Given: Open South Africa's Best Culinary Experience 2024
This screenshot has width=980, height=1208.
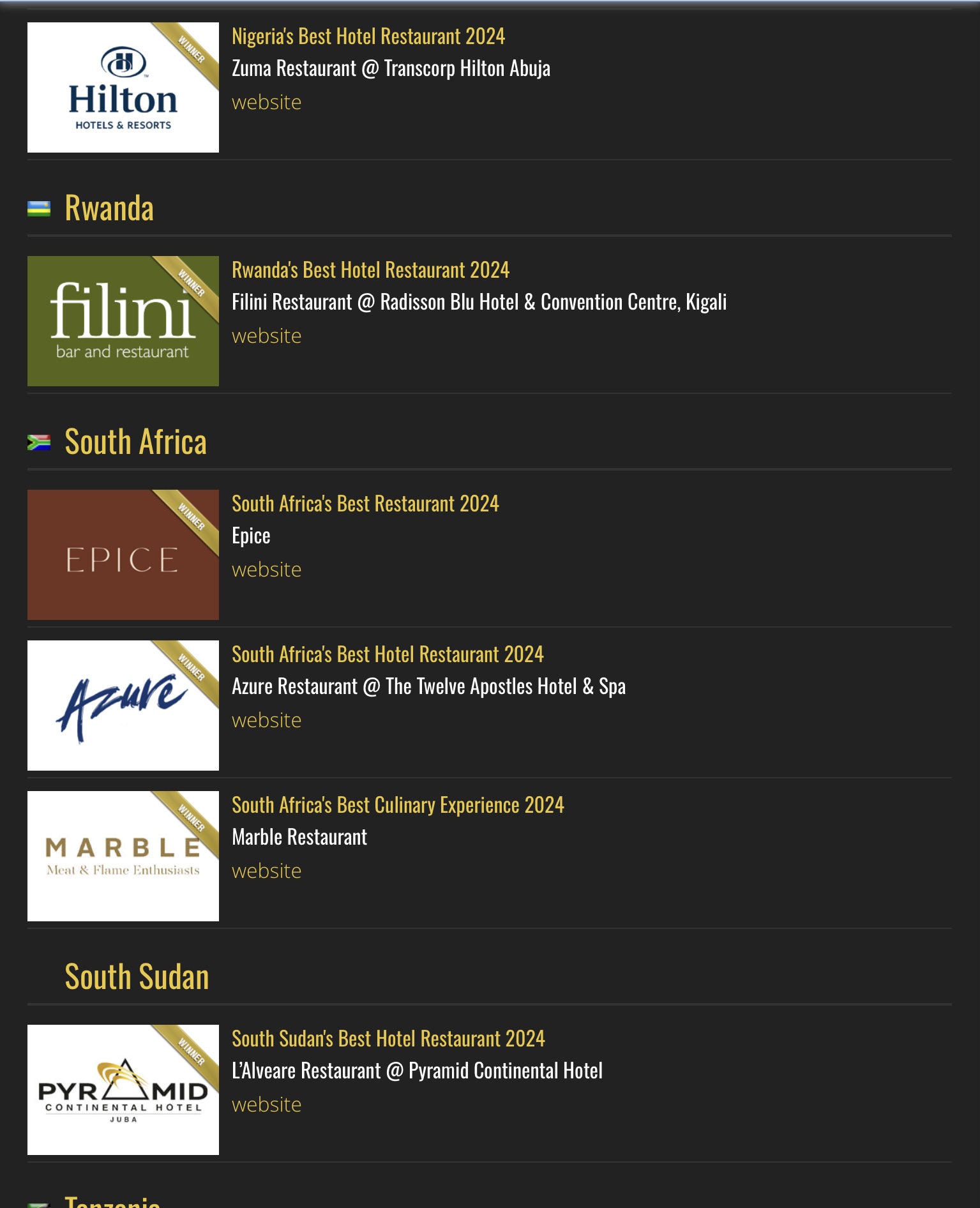Looking at the screenshot, I should [398, 805].
